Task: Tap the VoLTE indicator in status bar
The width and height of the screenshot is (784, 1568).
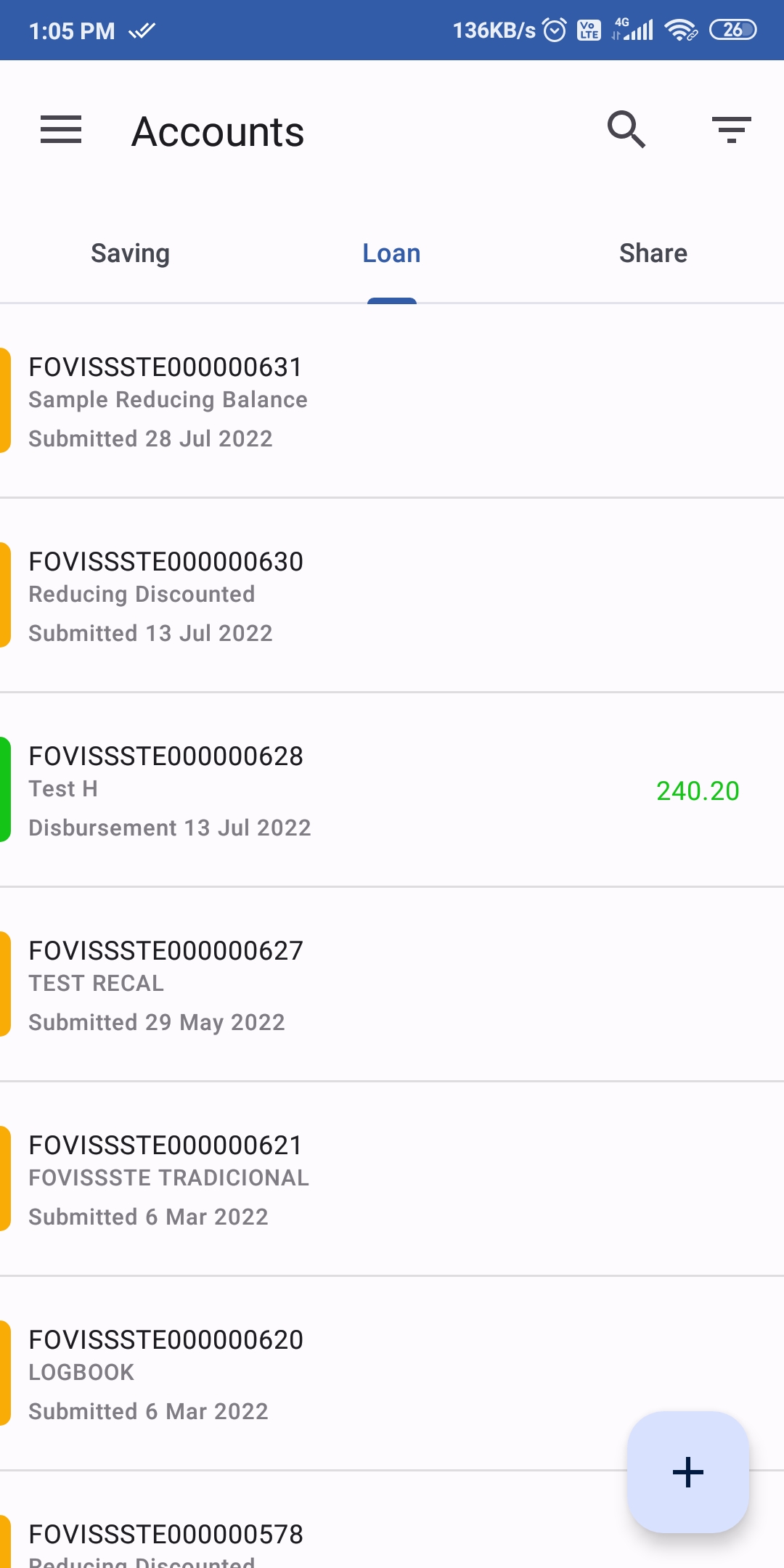Action: pos(588,30)
